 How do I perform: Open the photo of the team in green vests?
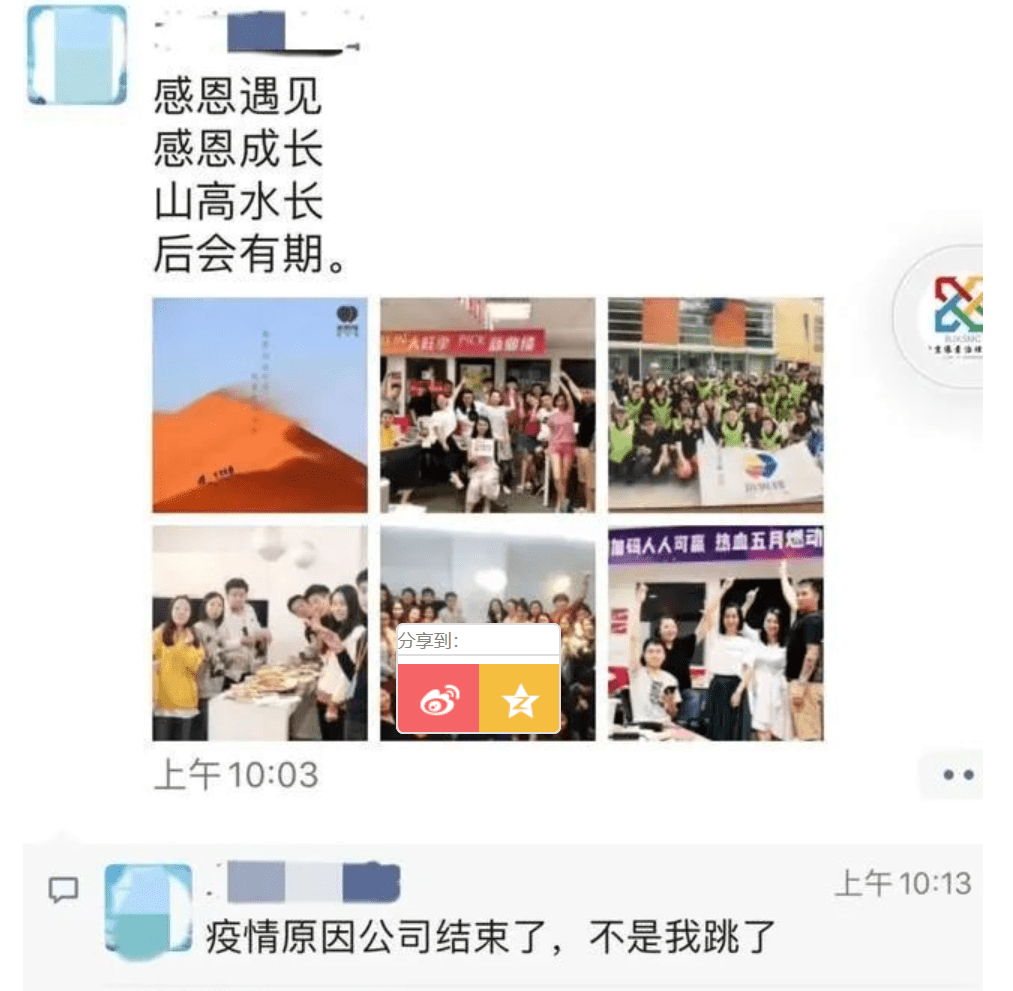(x=715, y=405)
